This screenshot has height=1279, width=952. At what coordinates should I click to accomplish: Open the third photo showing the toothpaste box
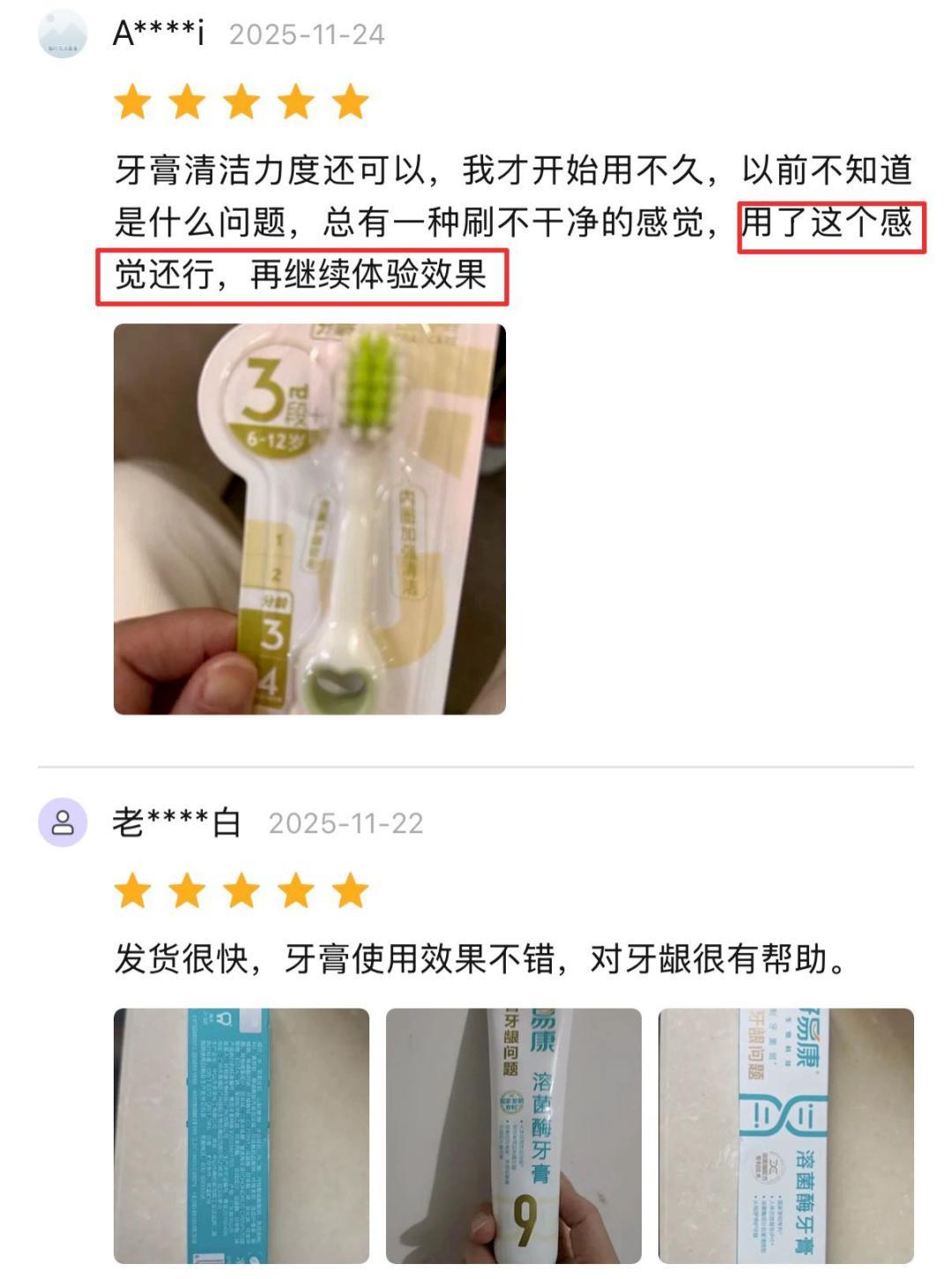[x=785, y=1135]
